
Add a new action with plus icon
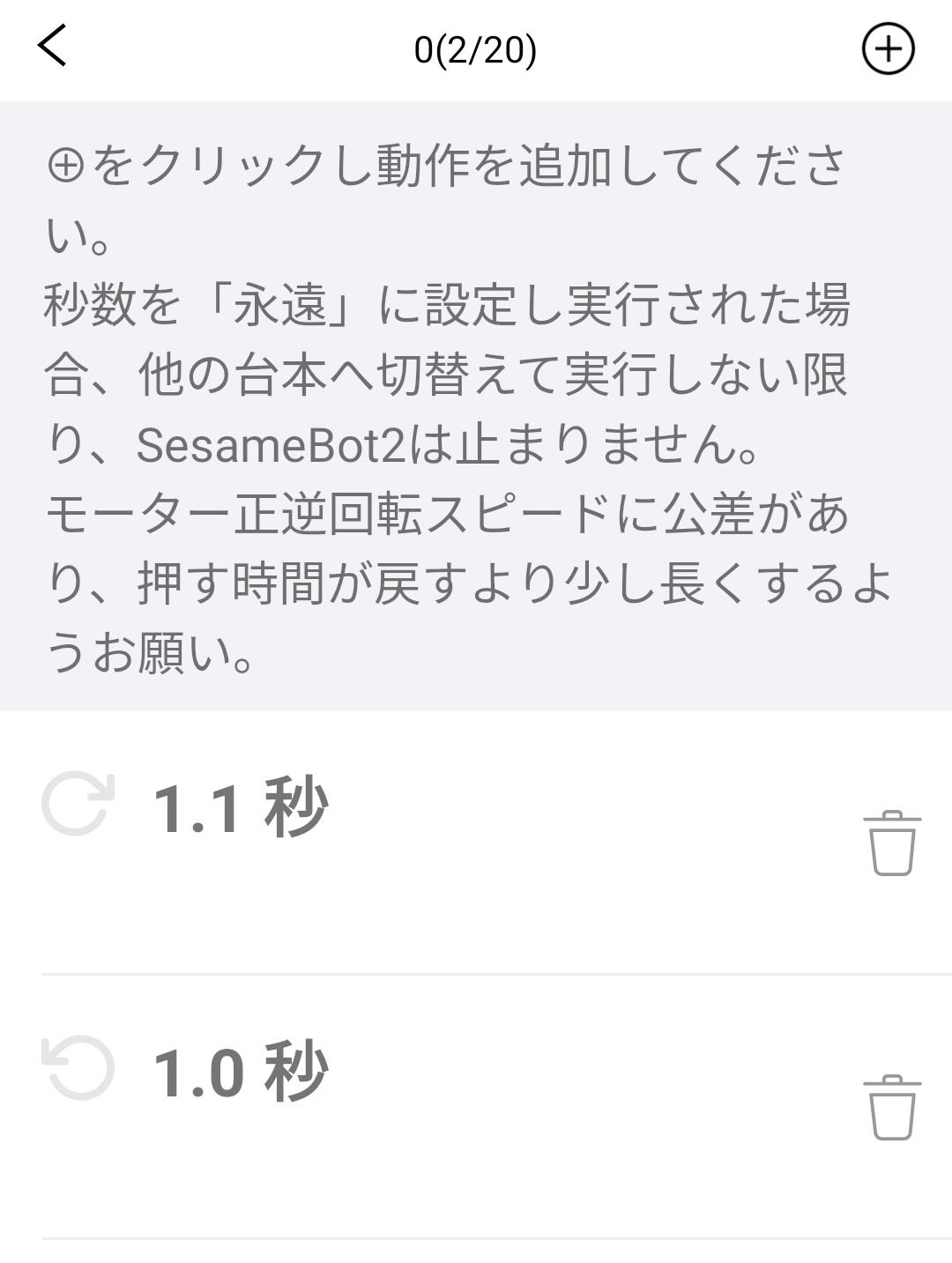[888, 48]
